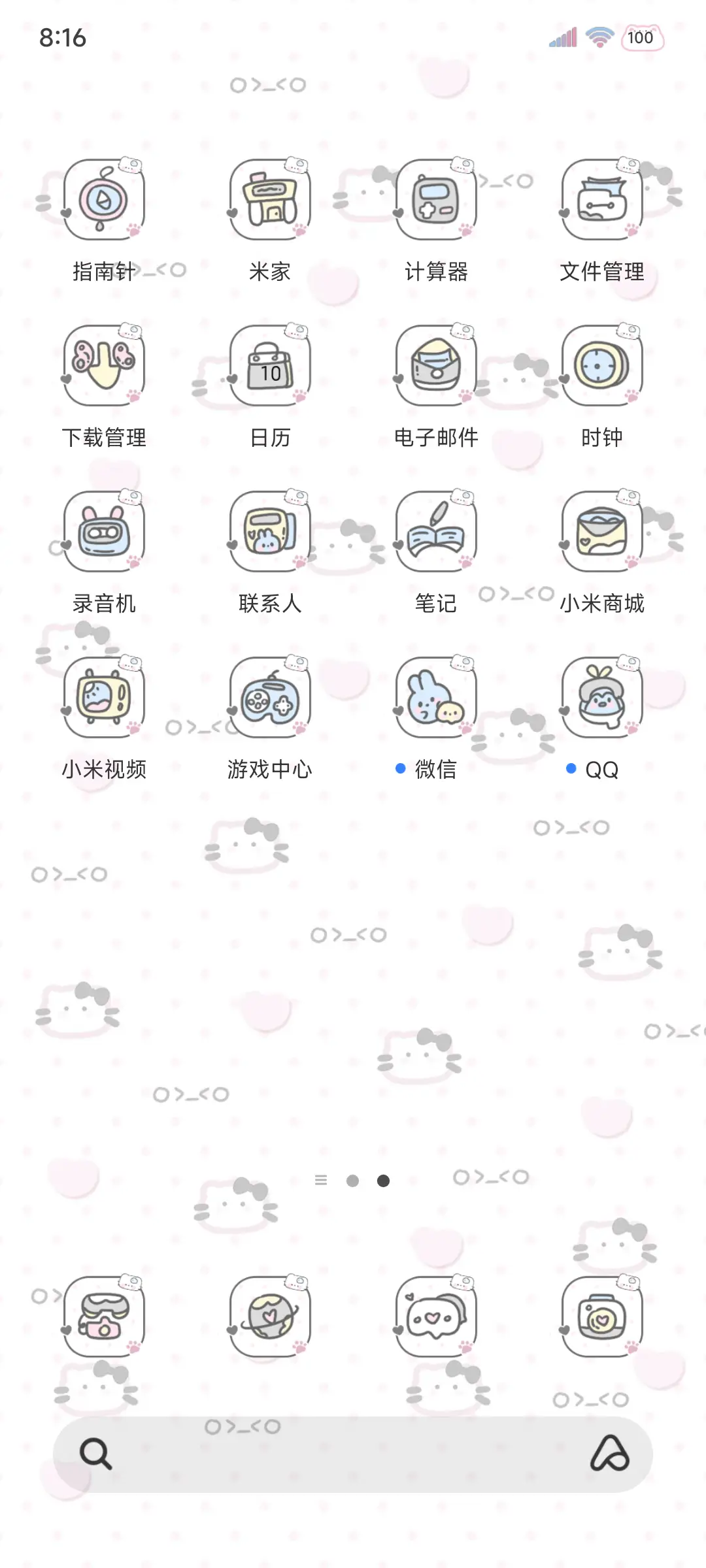Open the WeChat 微信 app

pos(435,698)
